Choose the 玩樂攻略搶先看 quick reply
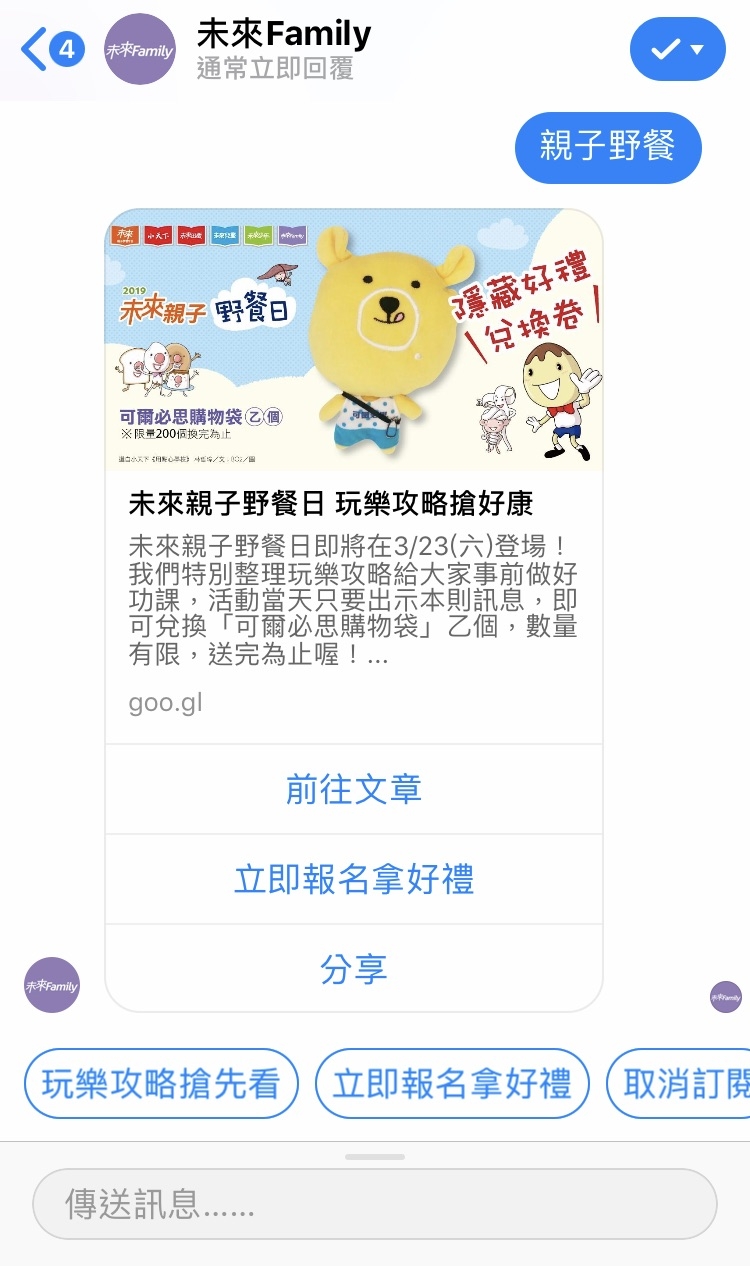Image resolution: width=750 pixels, height=1266 pixels. (x=161, y=1083)
